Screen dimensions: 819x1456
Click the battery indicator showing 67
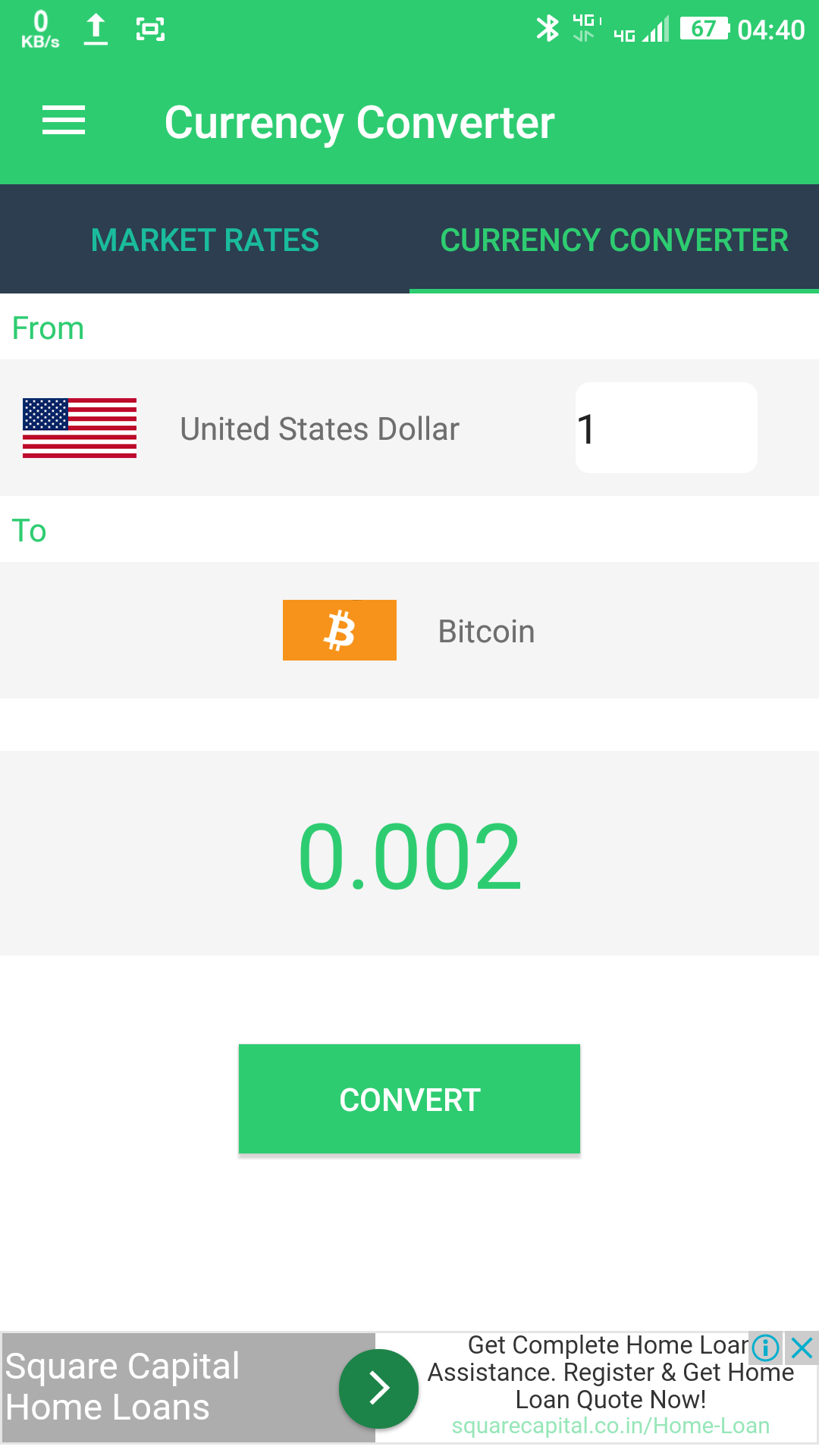tap(705, 29)
